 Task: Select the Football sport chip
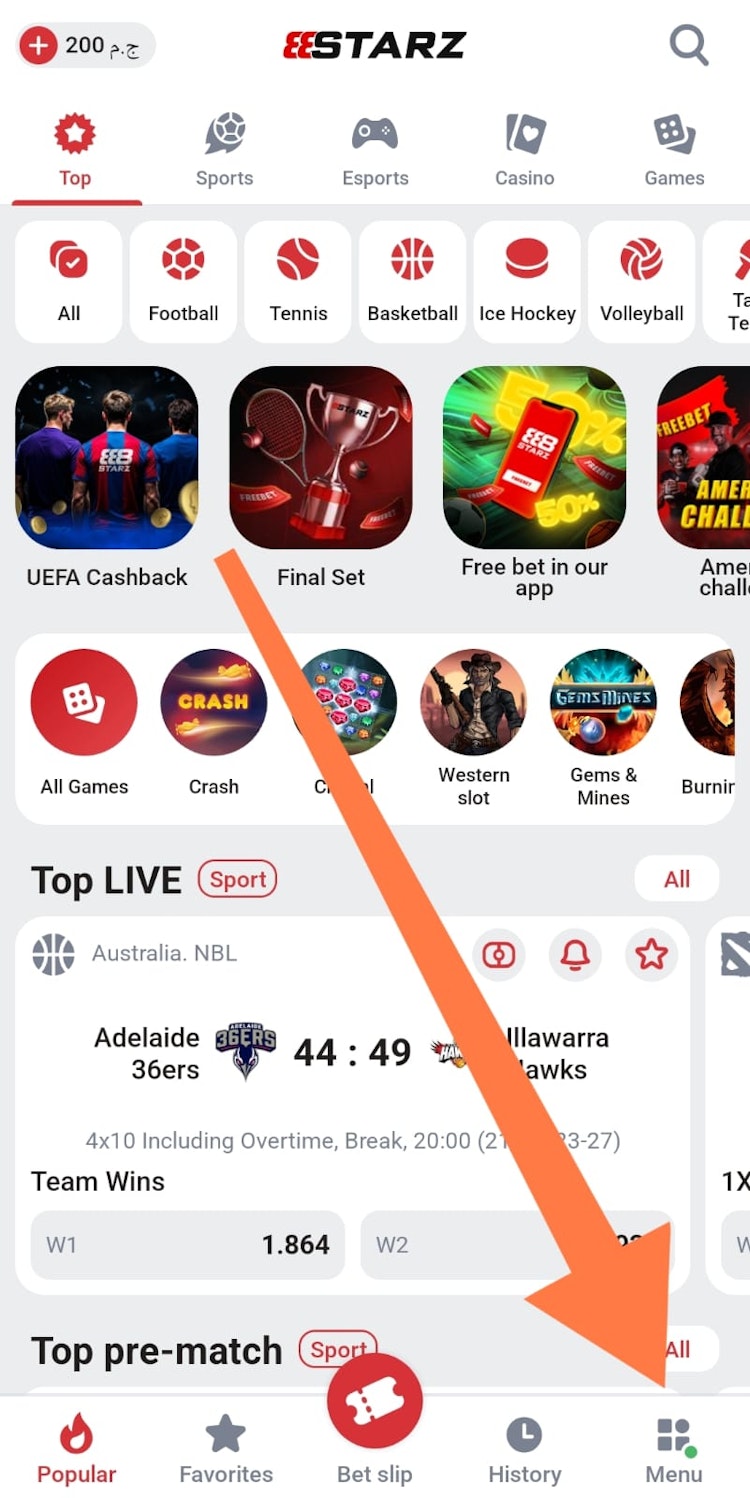183,281
